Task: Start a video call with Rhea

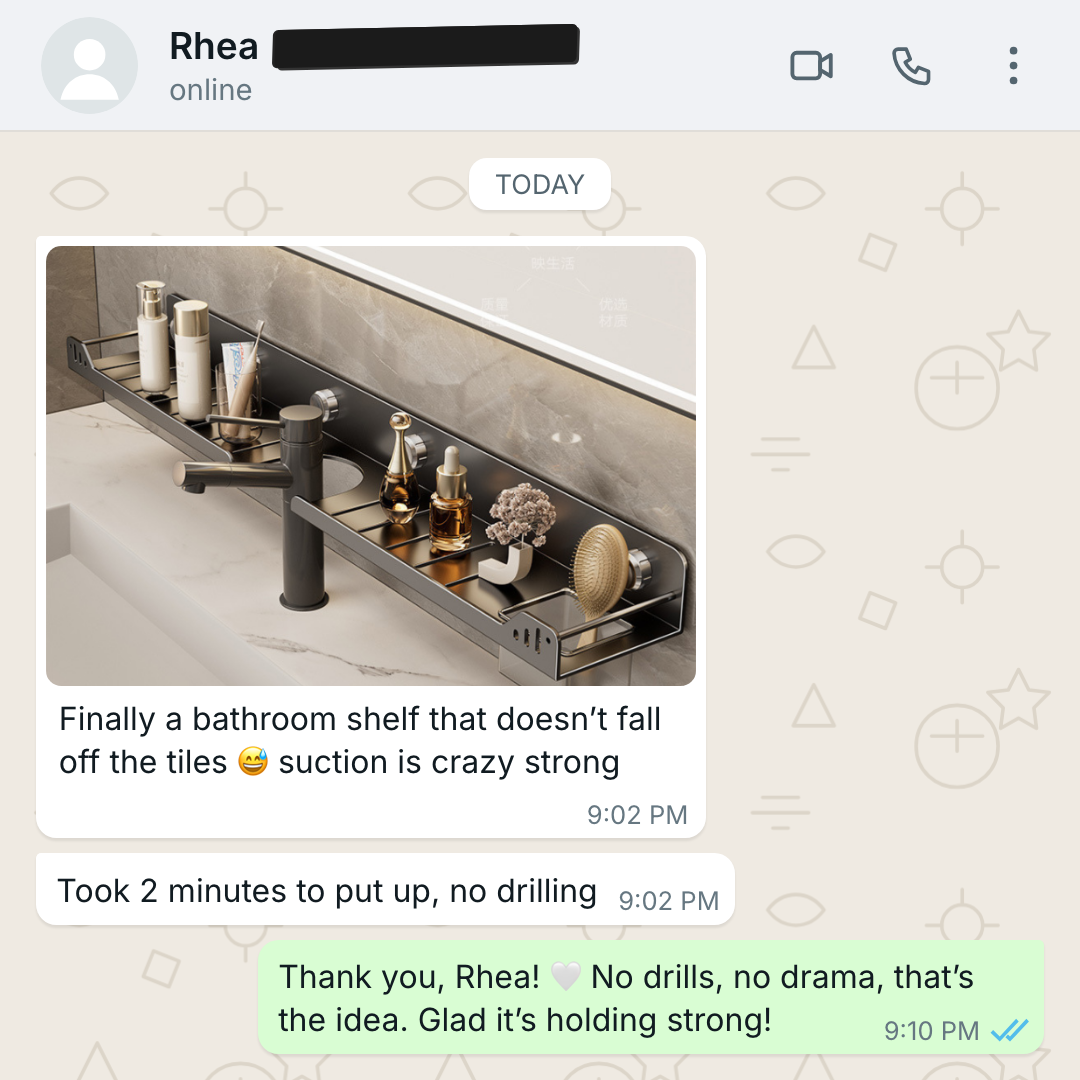Action: (811, 66)
